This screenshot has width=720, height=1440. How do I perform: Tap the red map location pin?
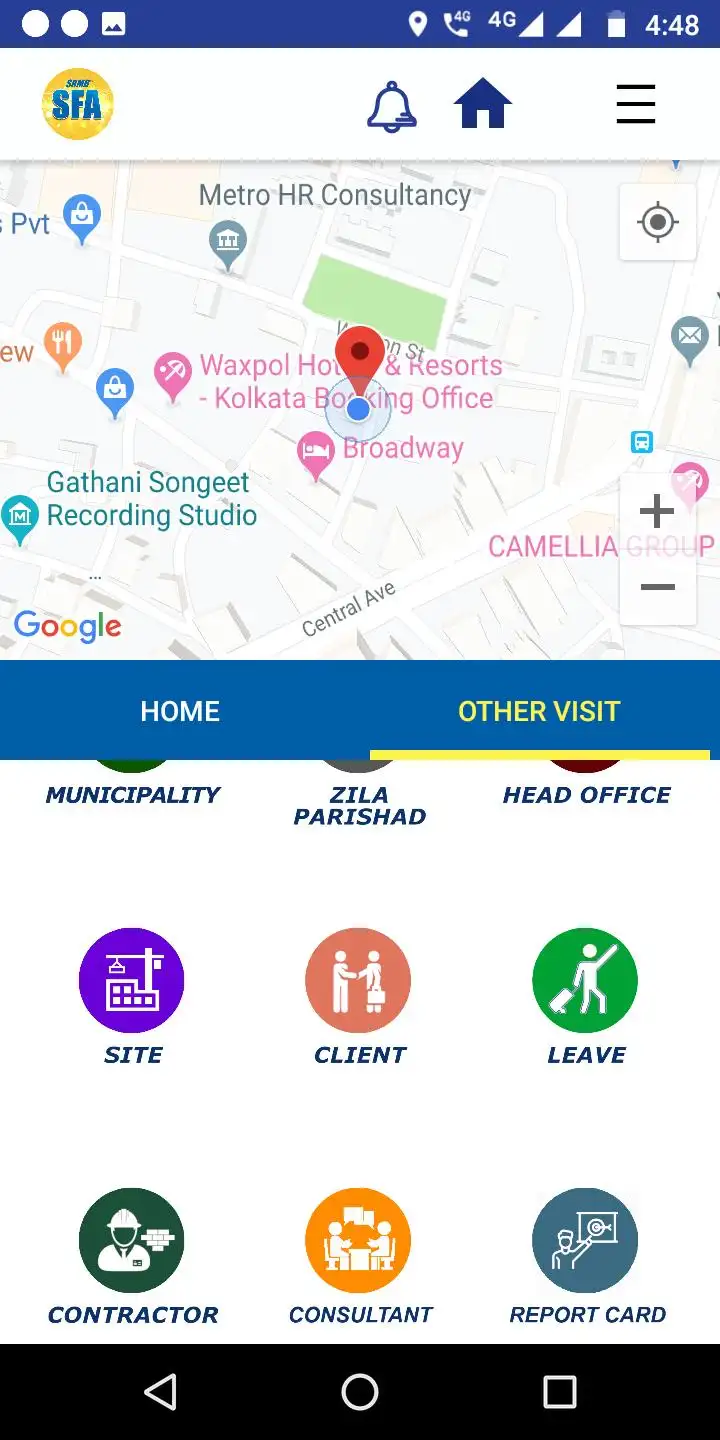coord(359,357)
